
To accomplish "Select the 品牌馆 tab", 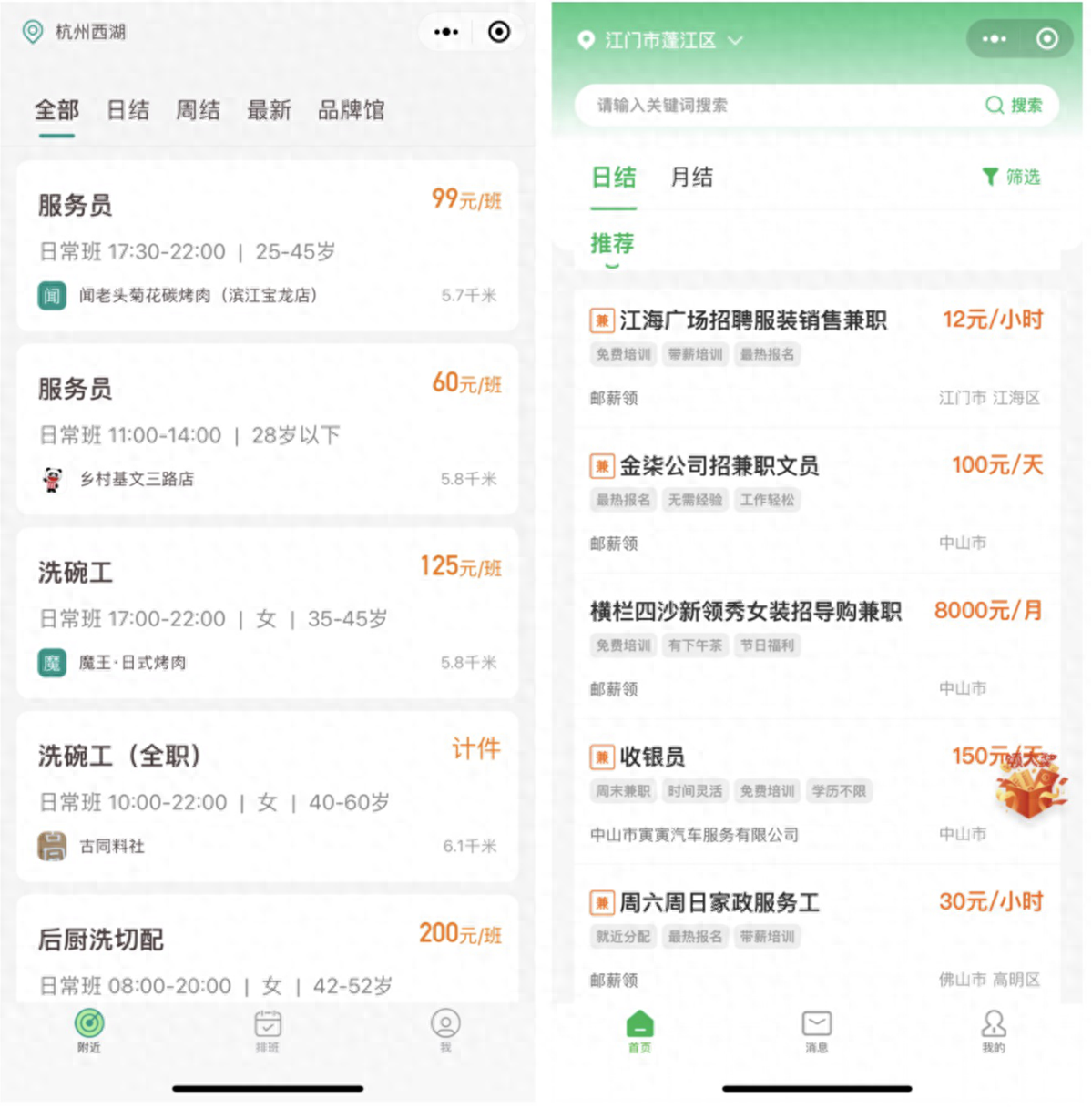I will [350, 110].
